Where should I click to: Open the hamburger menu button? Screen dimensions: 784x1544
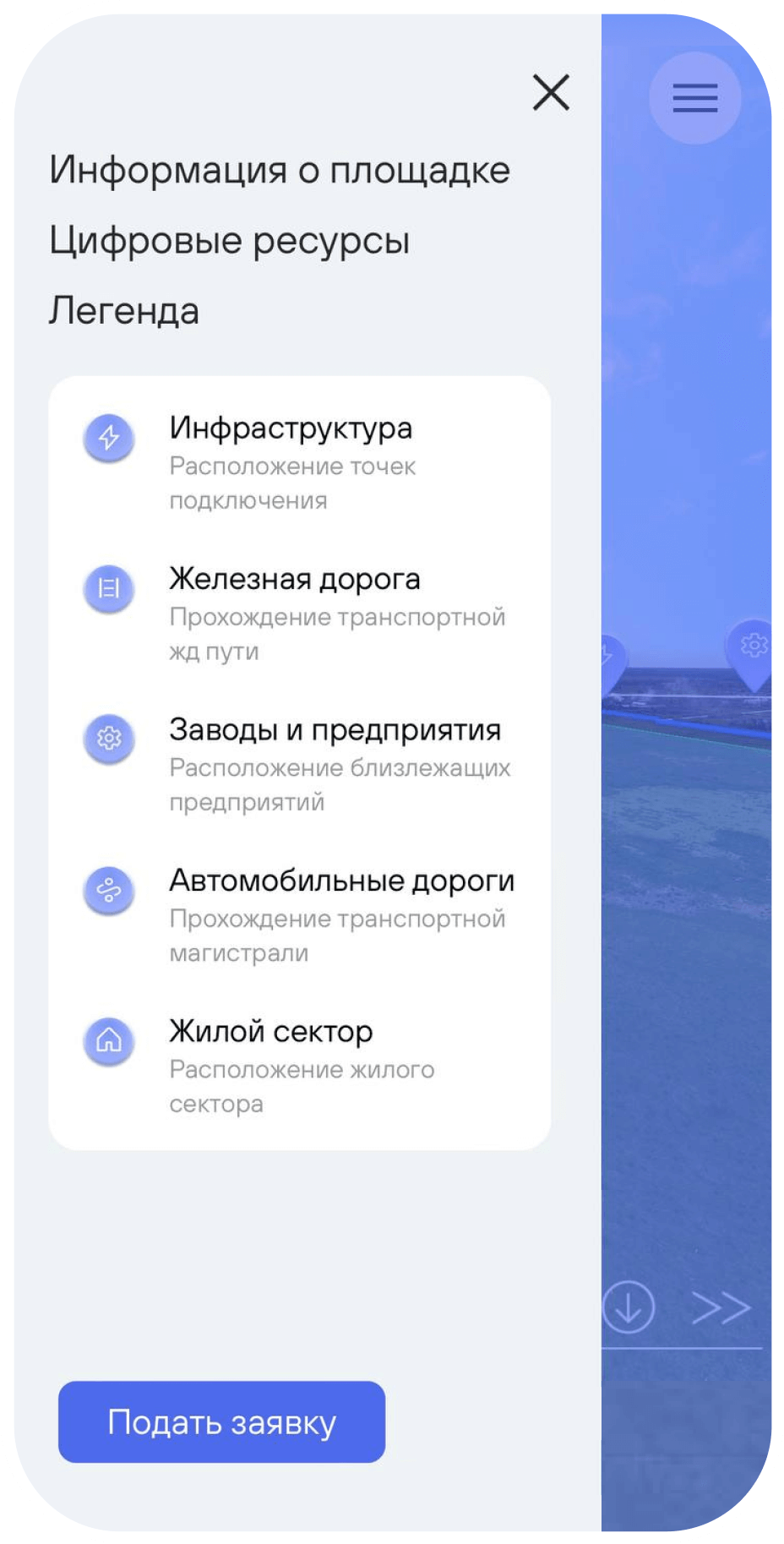tap(694, 98)
